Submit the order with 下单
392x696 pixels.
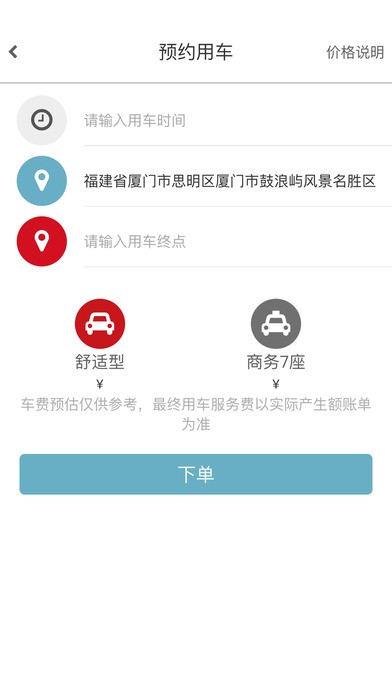(196, 474)
